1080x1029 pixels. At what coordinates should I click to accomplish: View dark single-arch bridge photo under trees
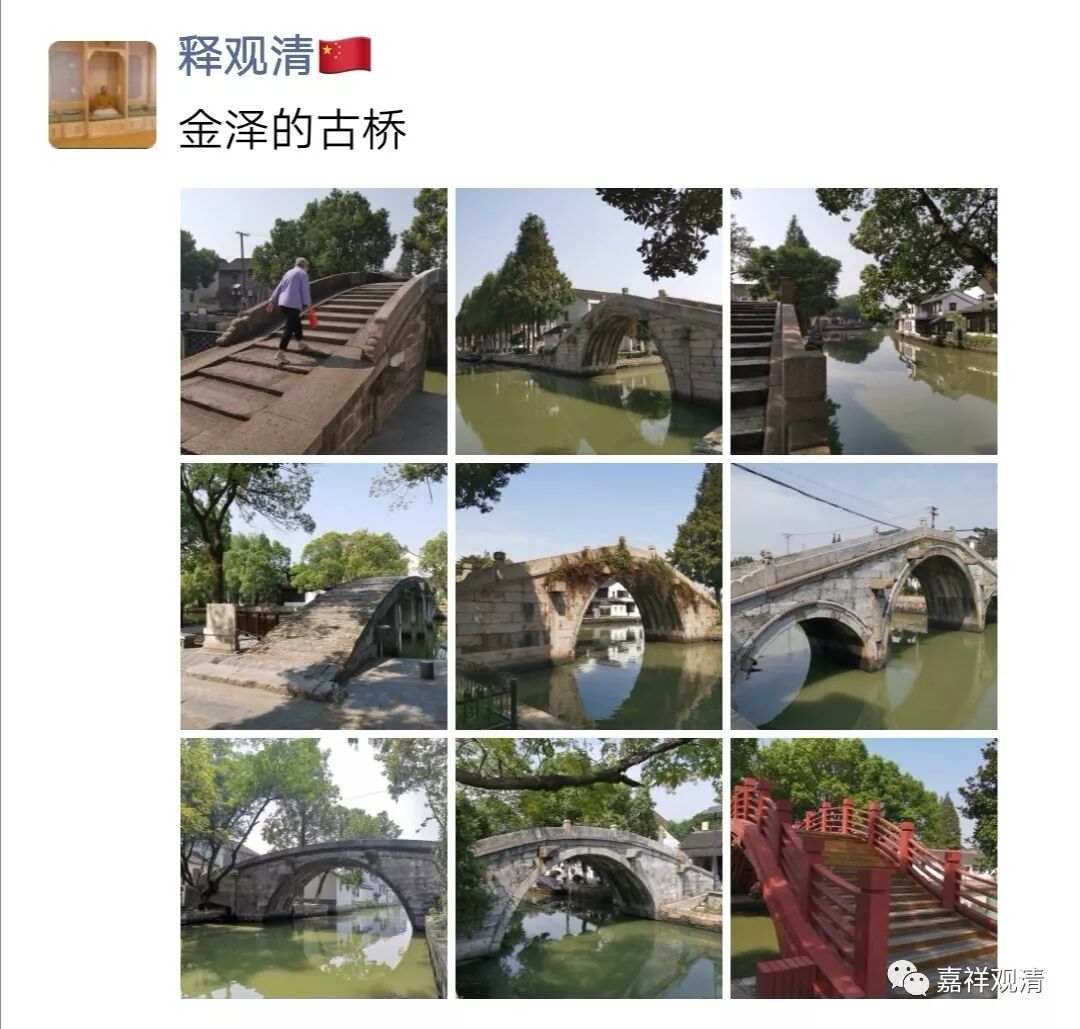pos(314,868)
